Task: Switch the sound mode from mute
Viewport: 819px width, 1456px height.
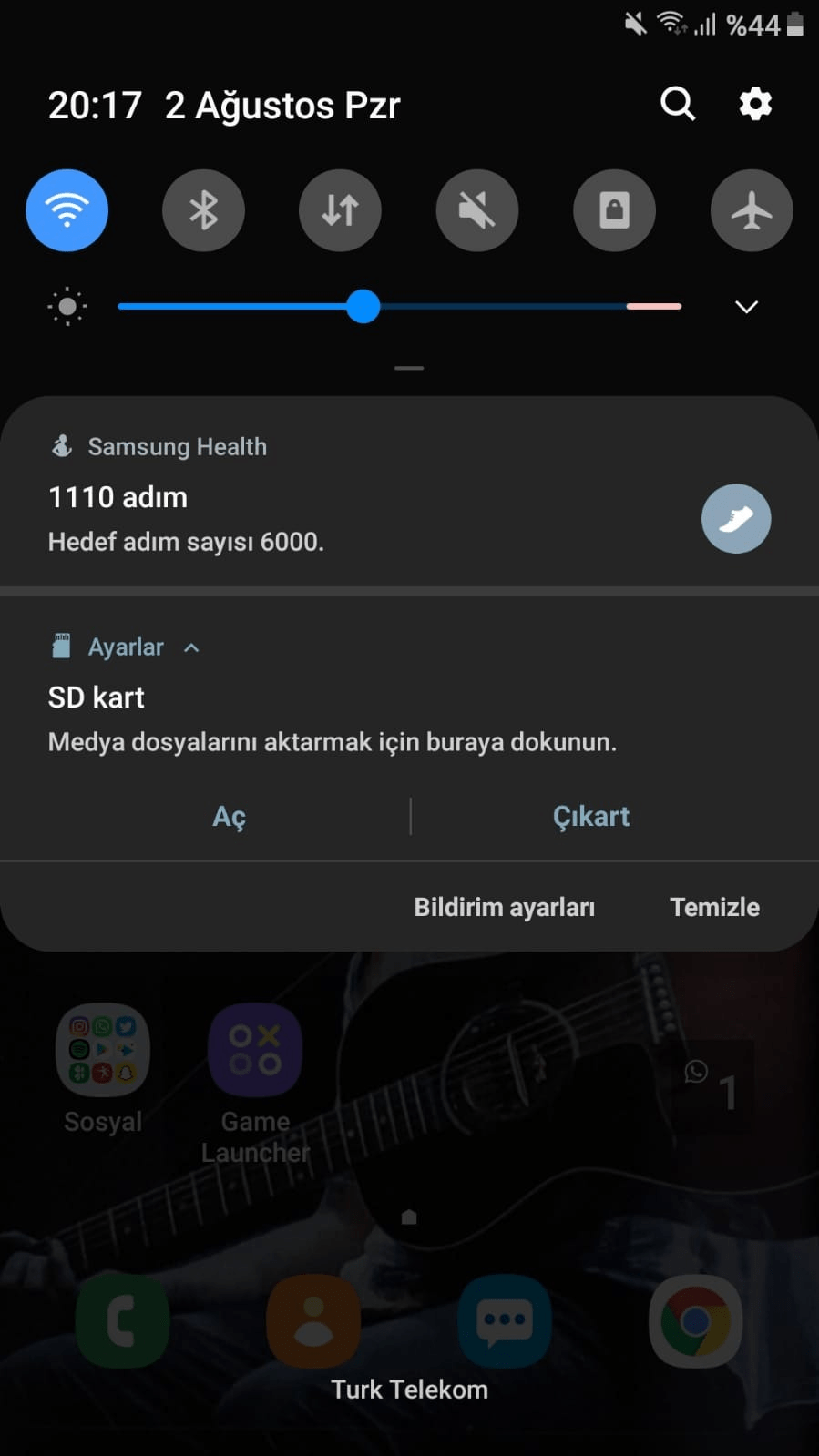Action: [477, 210]
